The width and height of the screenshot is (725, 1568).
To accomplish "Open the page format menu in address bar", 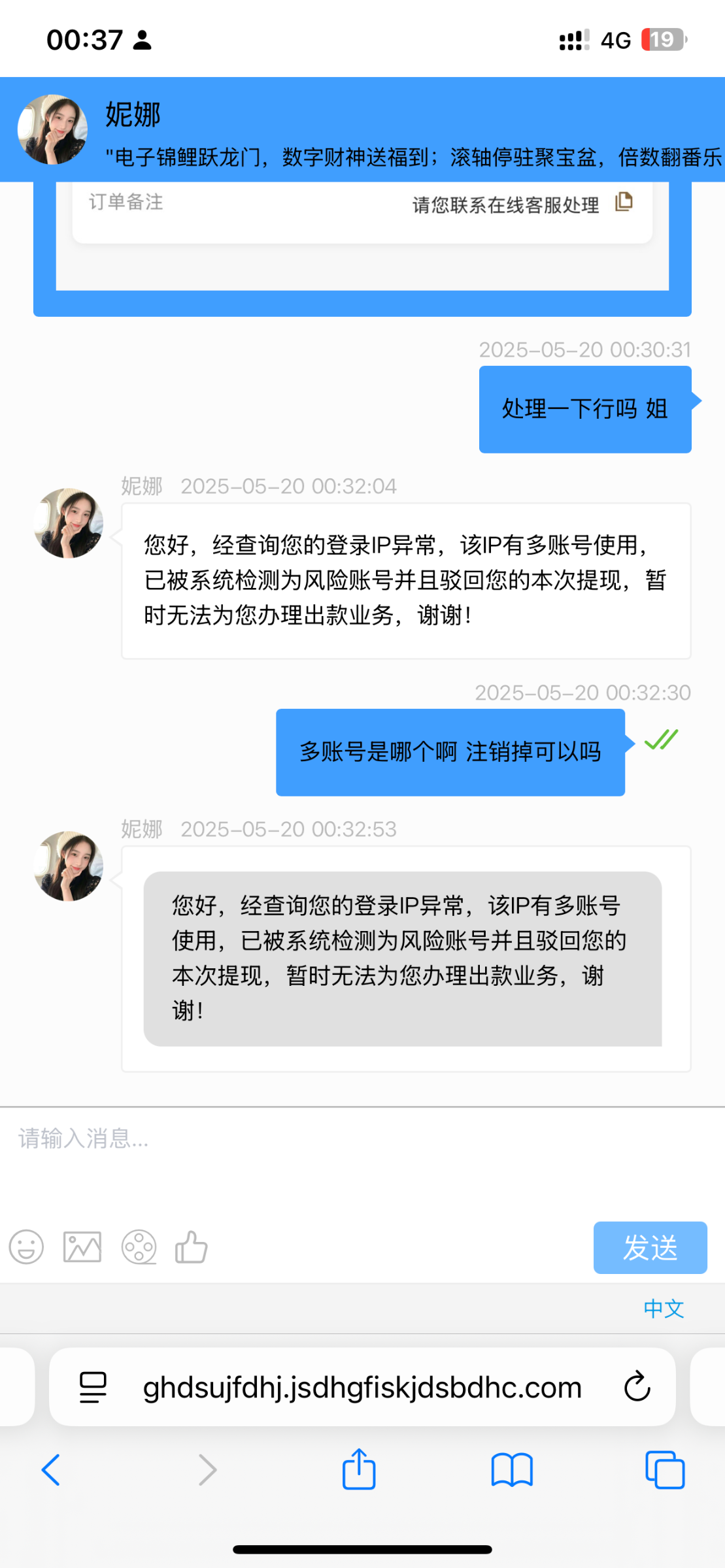I will pos(93,1387).
